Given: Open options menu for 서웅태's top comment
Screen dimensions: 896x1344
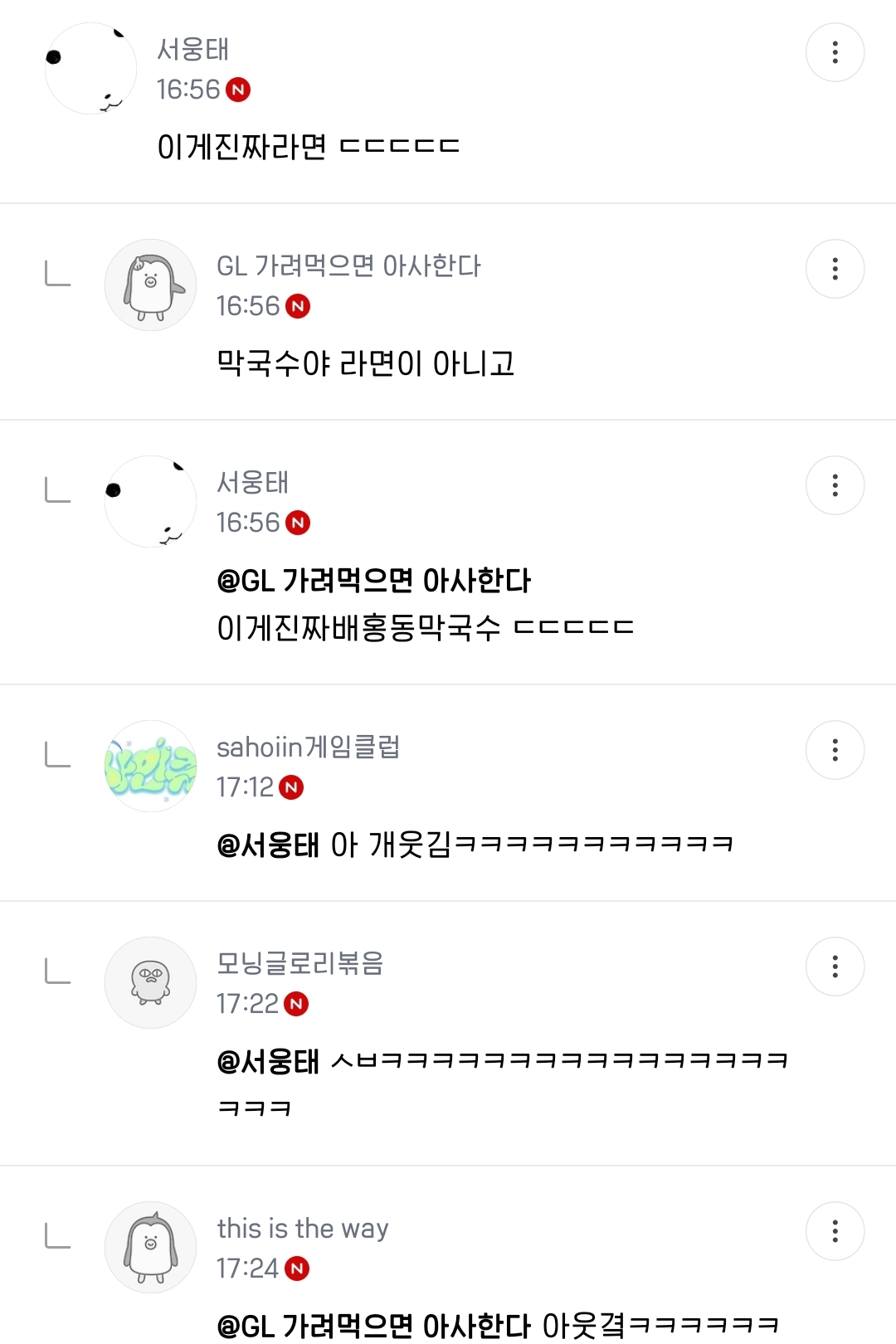Looking at the screenshot, I should pos(835,52).
